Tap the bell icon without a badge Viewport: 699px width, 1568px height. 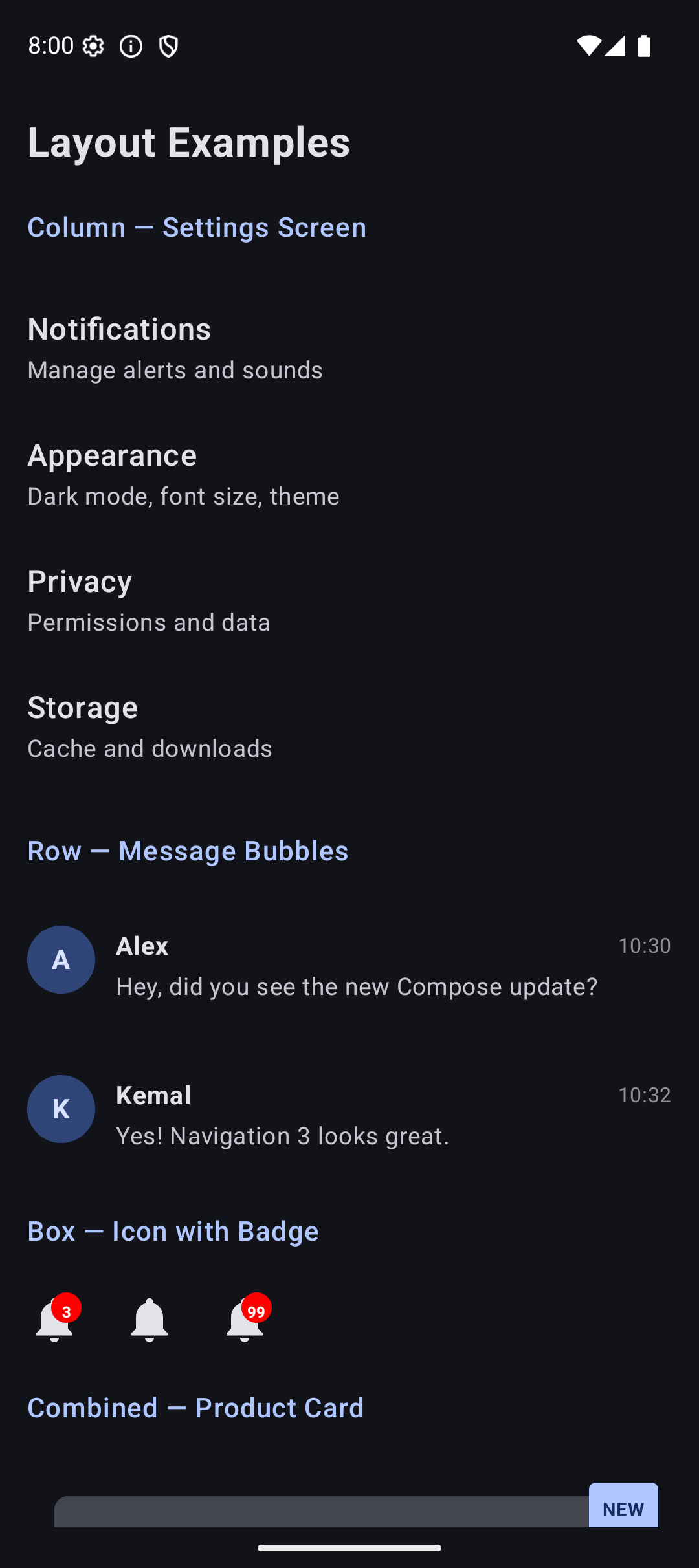[150, 1320]
